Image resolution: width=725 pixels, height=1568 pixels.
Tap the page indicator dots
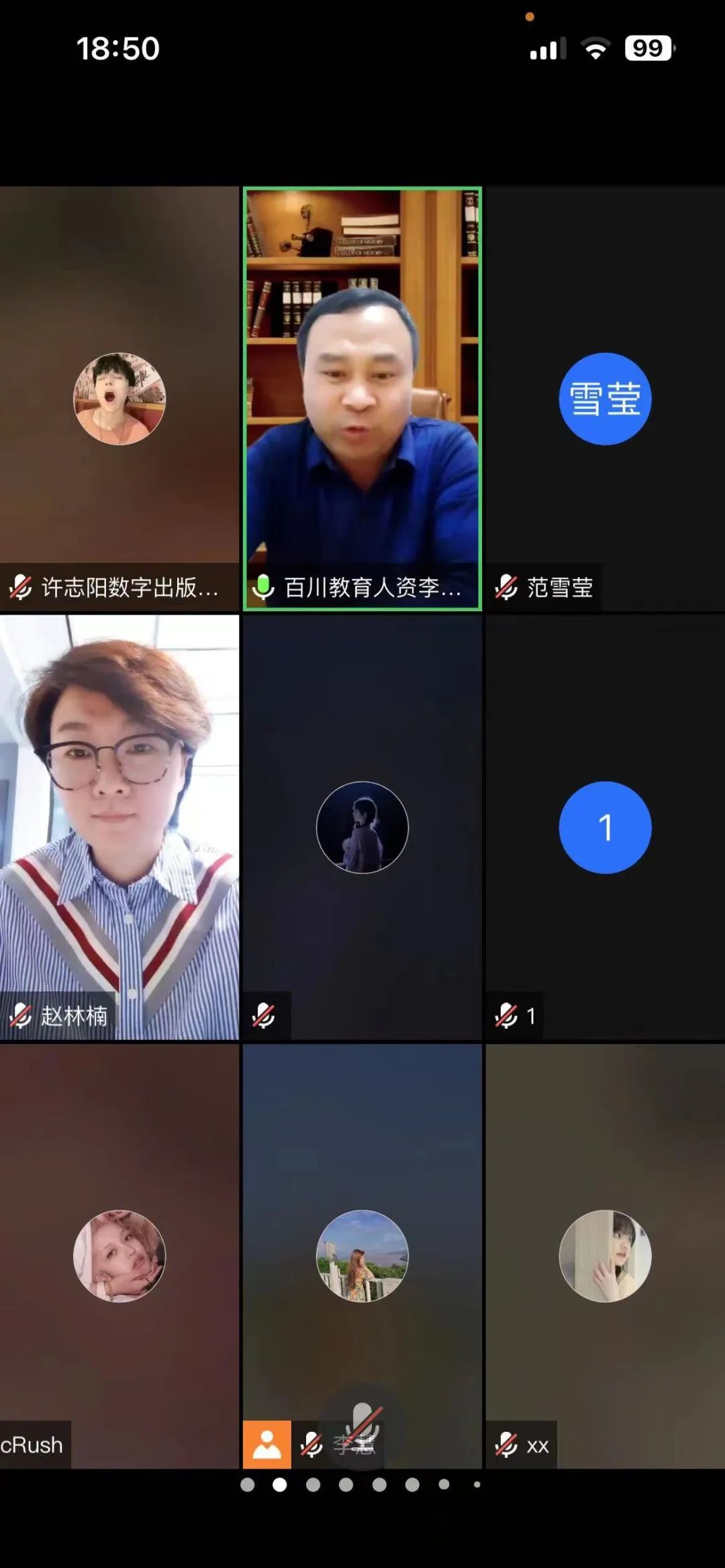click(x=361, y=1485)
